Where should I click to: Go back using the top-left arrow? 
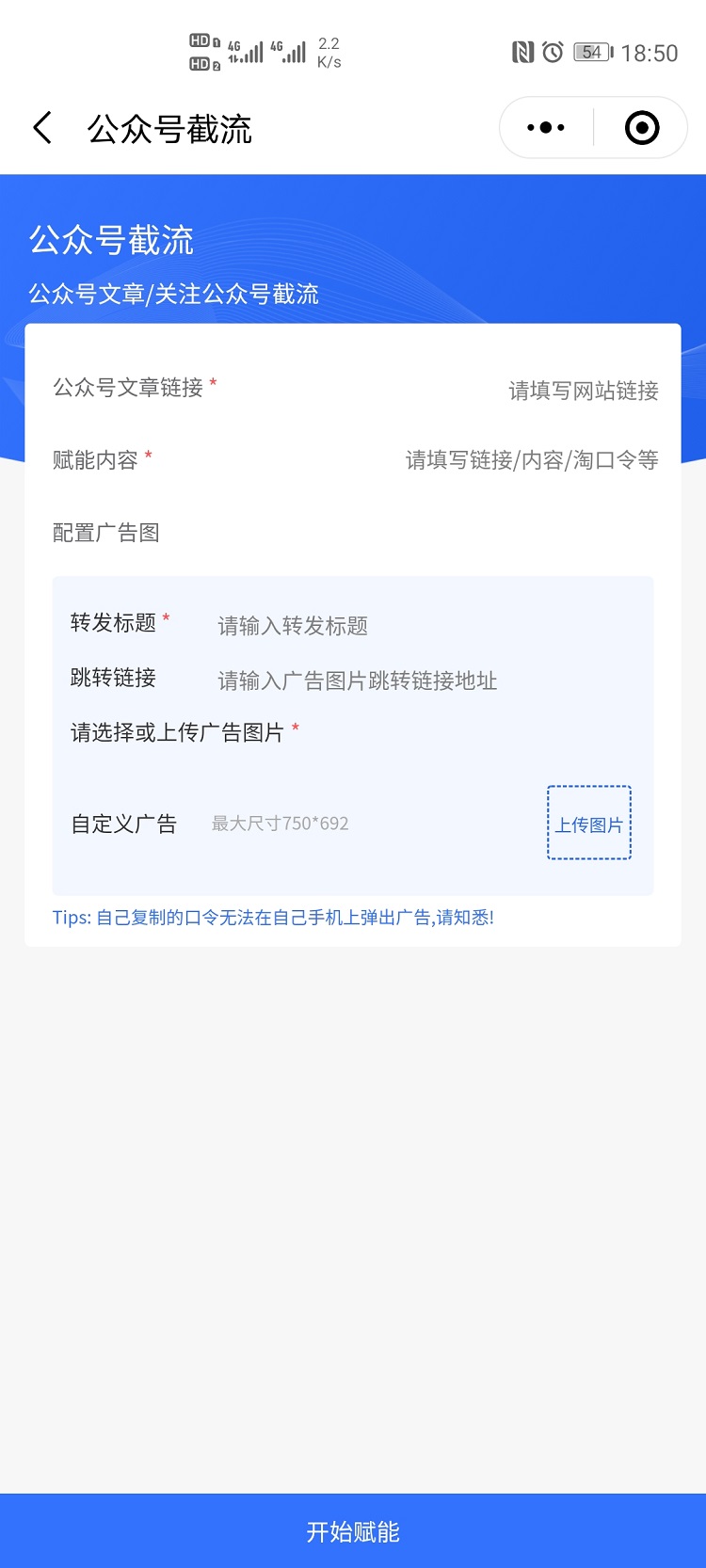point(42,128)
